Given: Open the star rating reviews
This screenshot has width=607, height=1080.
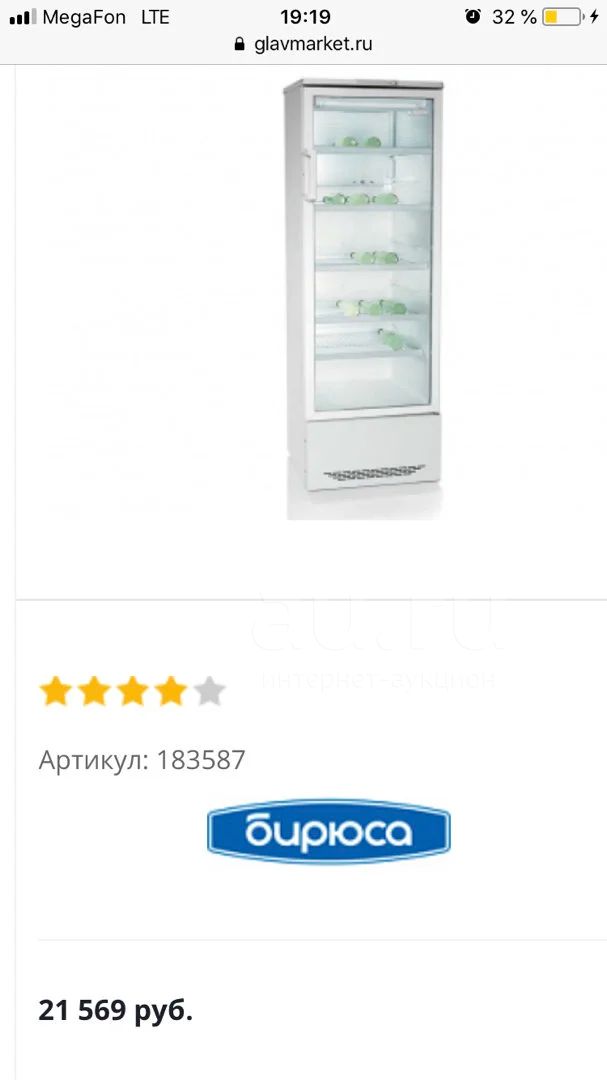Looking at the screenshot, I should [132, 691].
